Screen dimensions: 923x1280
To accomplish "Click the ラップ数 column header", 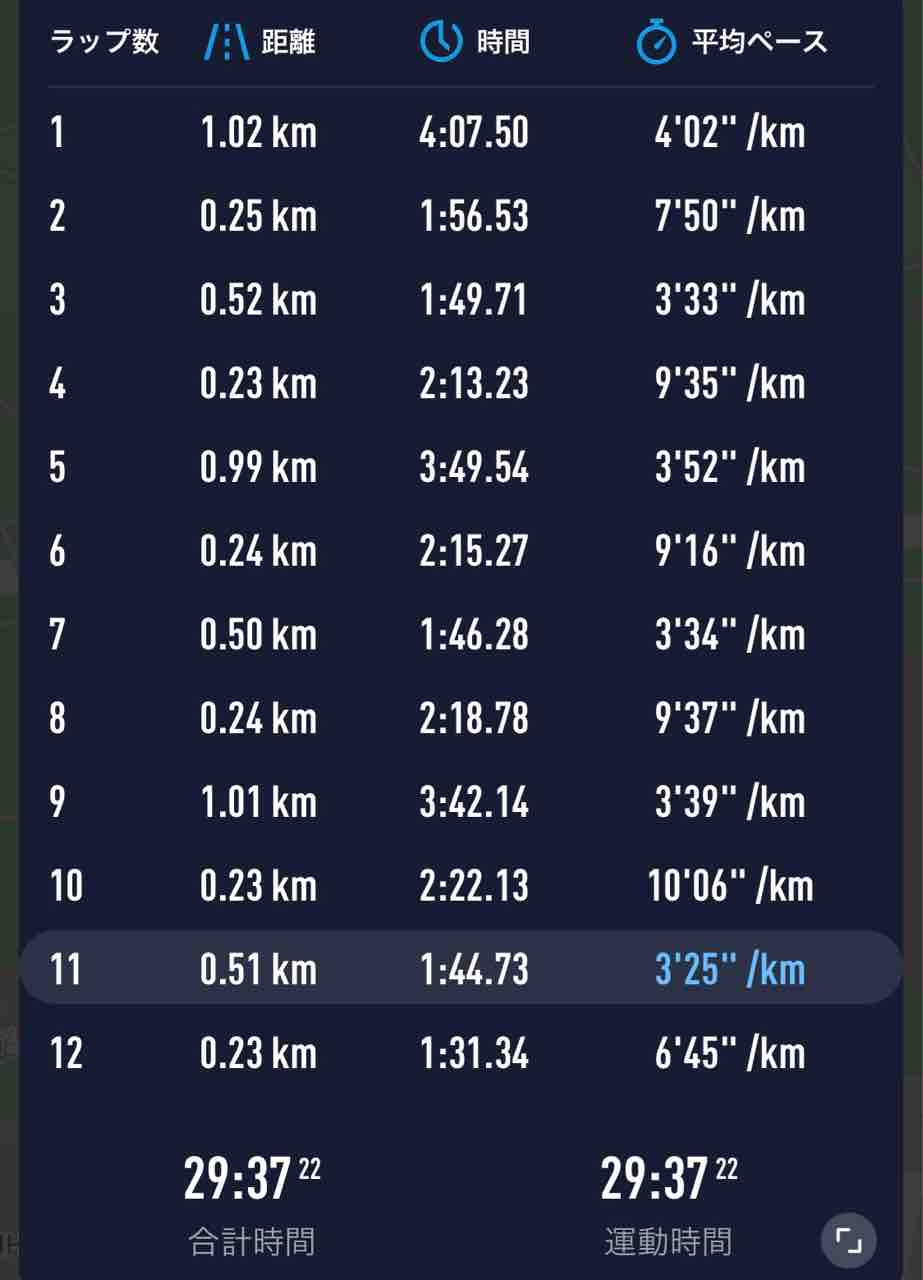I will coord(106,42).
